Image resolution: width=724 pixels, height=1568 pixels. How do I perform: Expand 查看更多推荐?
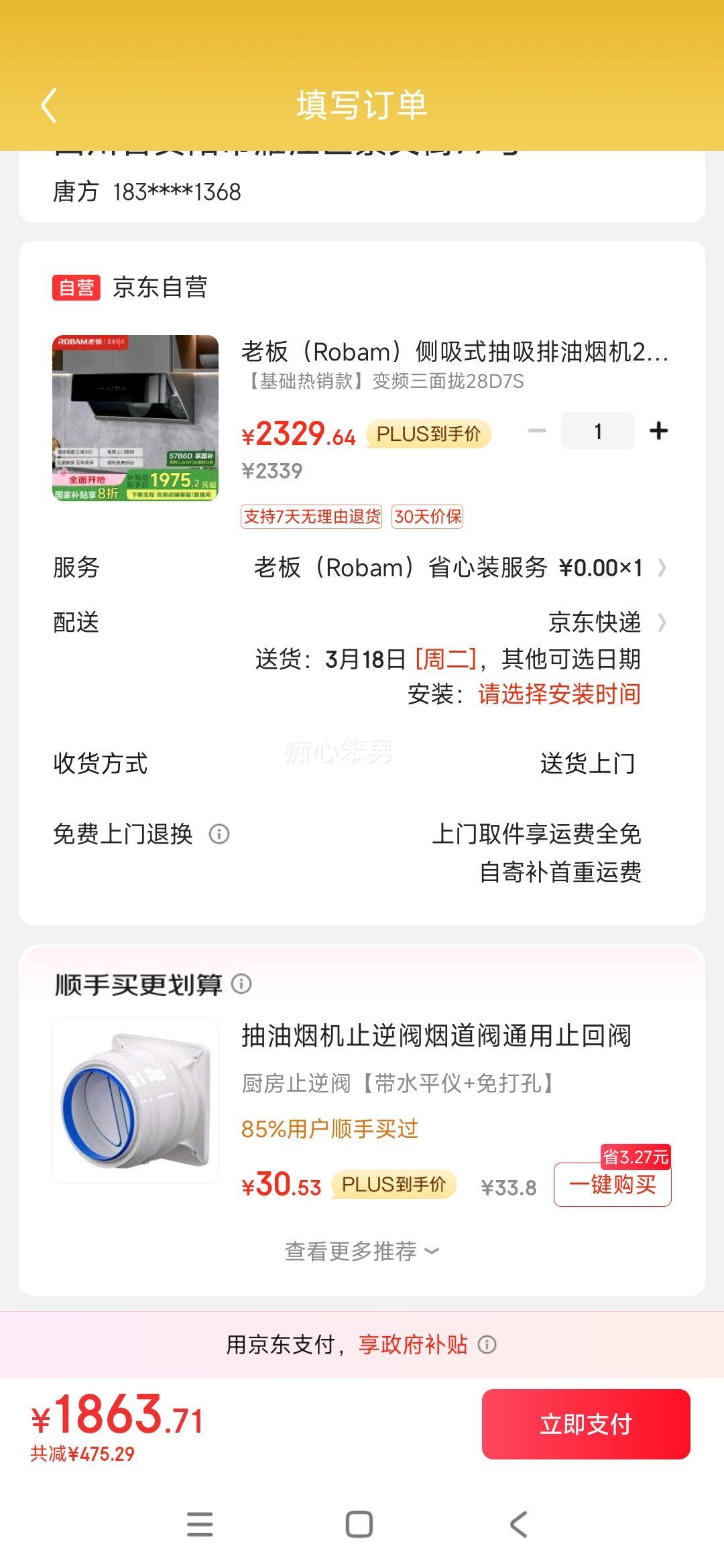tap(362, 1251)
